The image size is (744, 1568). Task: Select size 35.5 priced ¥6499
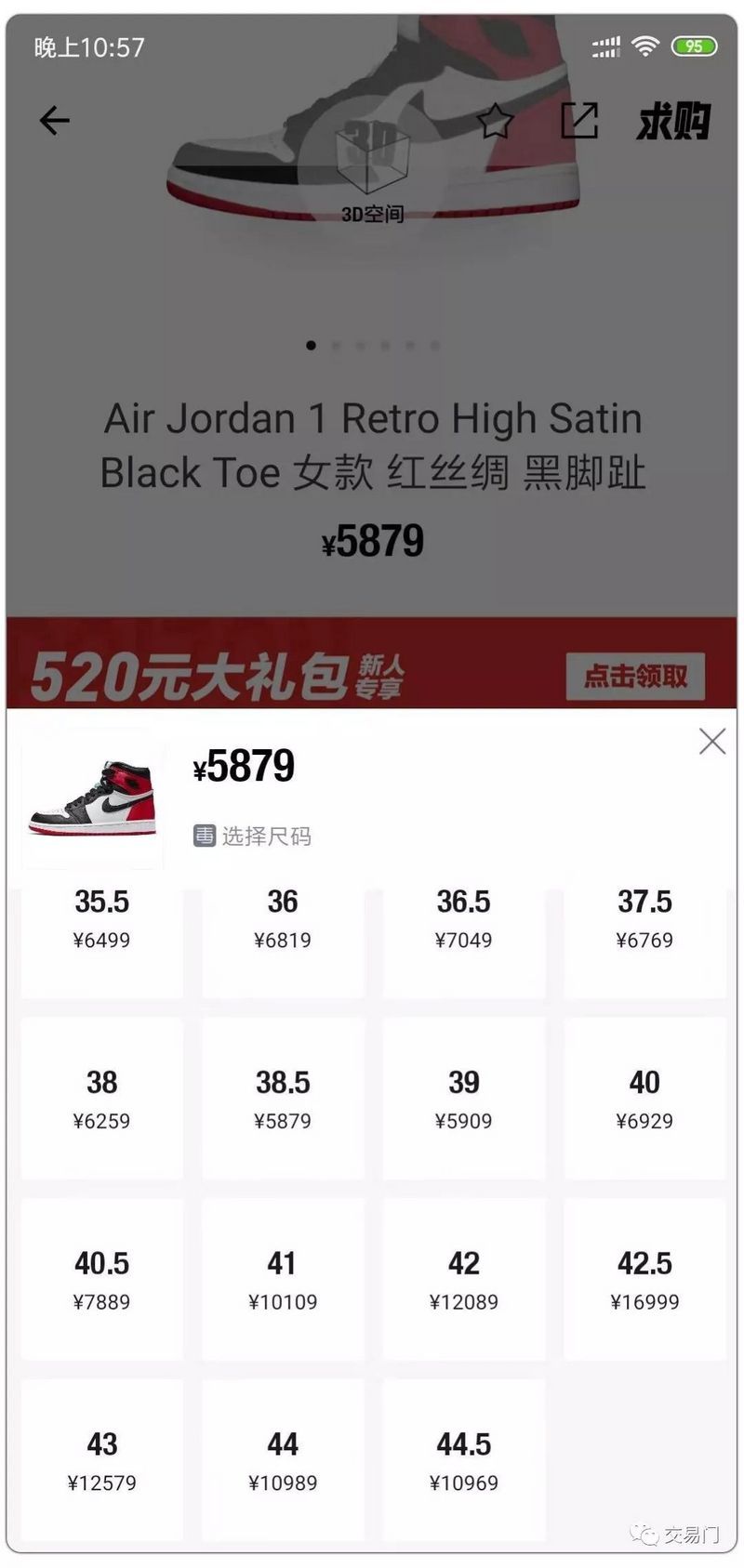click(102, 929)
